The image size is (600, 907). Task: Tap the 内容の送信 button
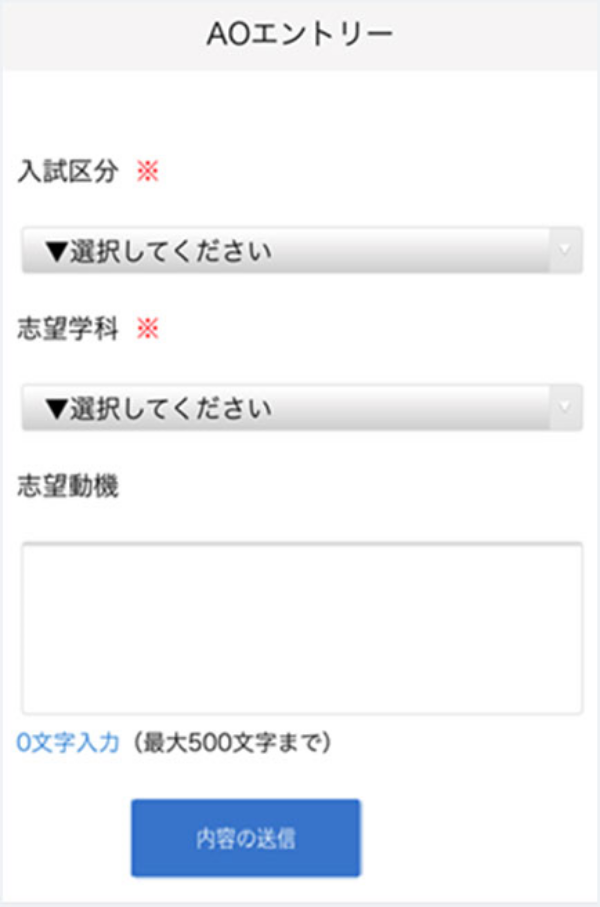pyautogui.click(x=245, y=838)
